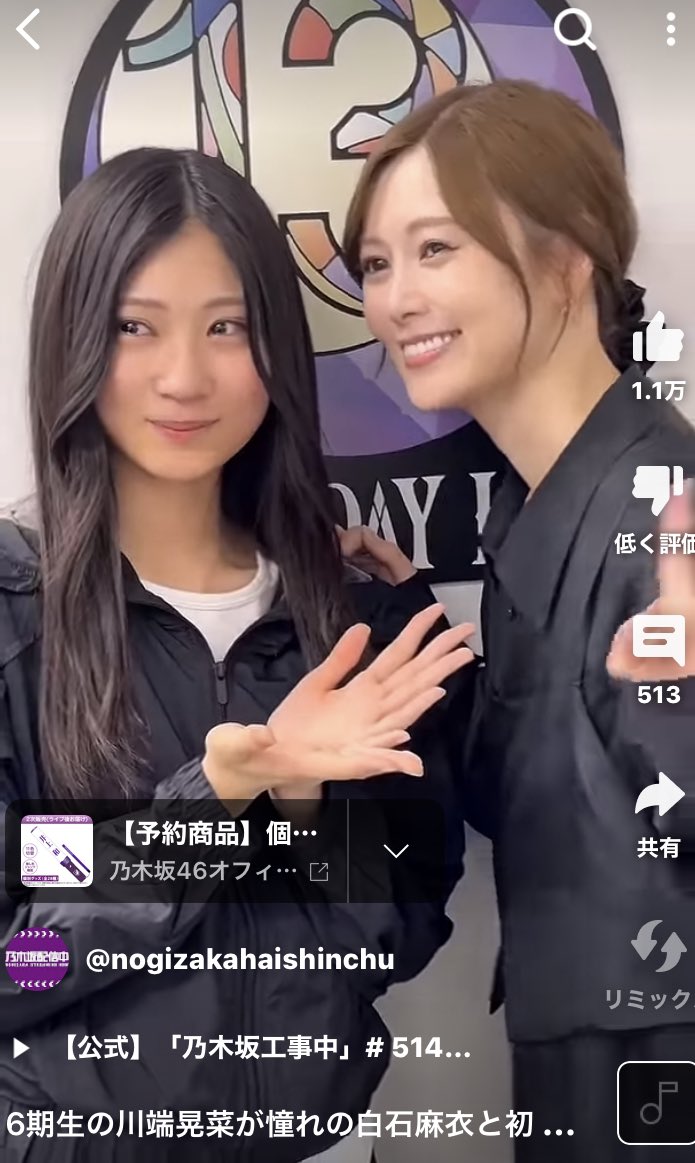This screenshot has height=1163, width=695.
Task: Open search with the magnifier icon
Action: [x=575, y=31]
